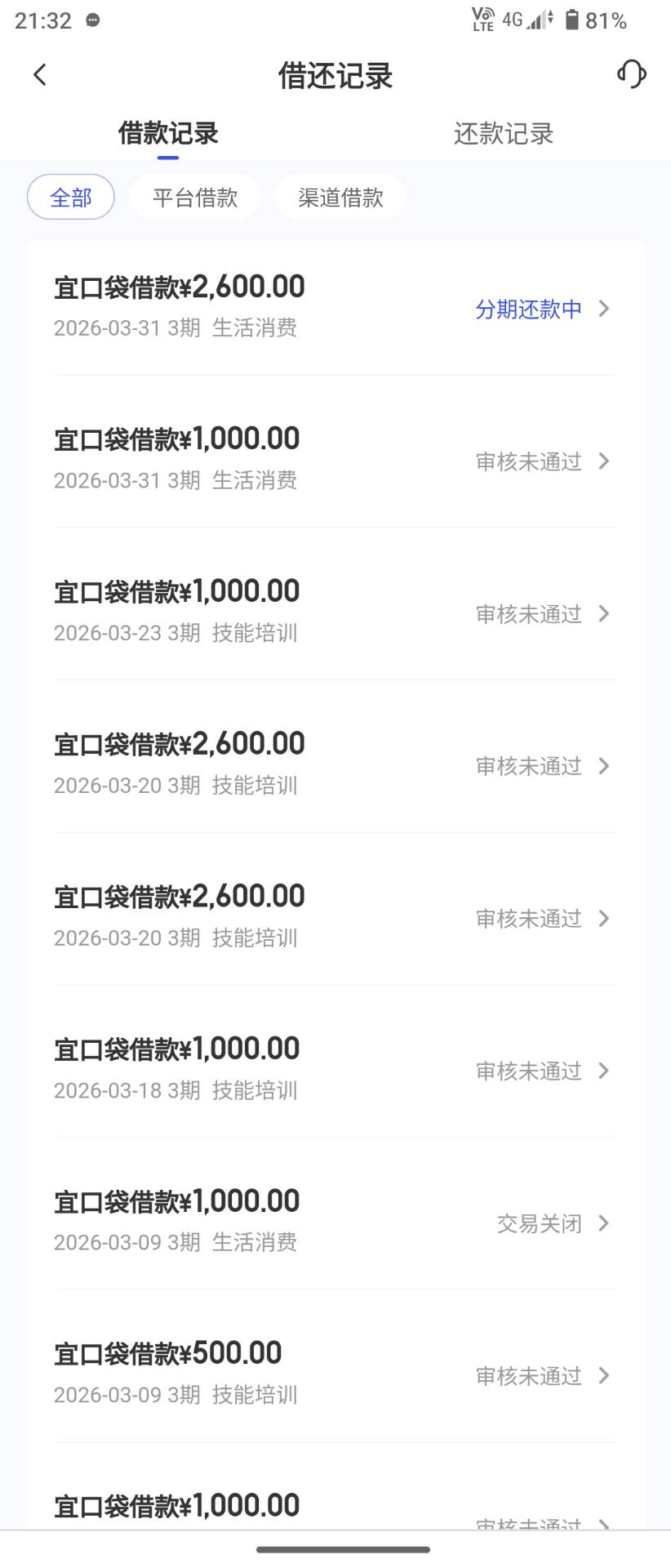Open the ¥500.00 loan record
This screenshot has width=671, height=1568.
(335, 1374)
